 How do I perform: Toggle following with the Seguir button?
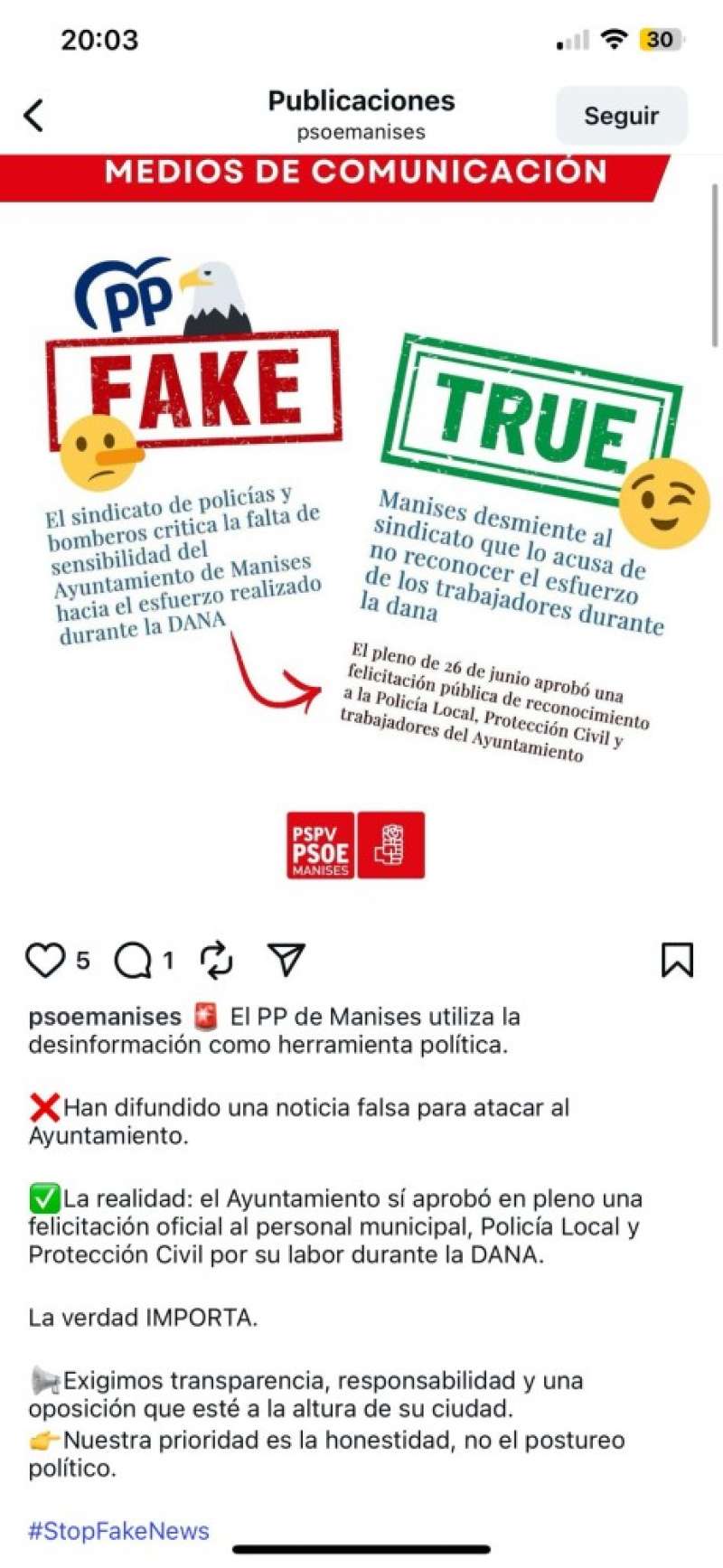click(621, 115)
